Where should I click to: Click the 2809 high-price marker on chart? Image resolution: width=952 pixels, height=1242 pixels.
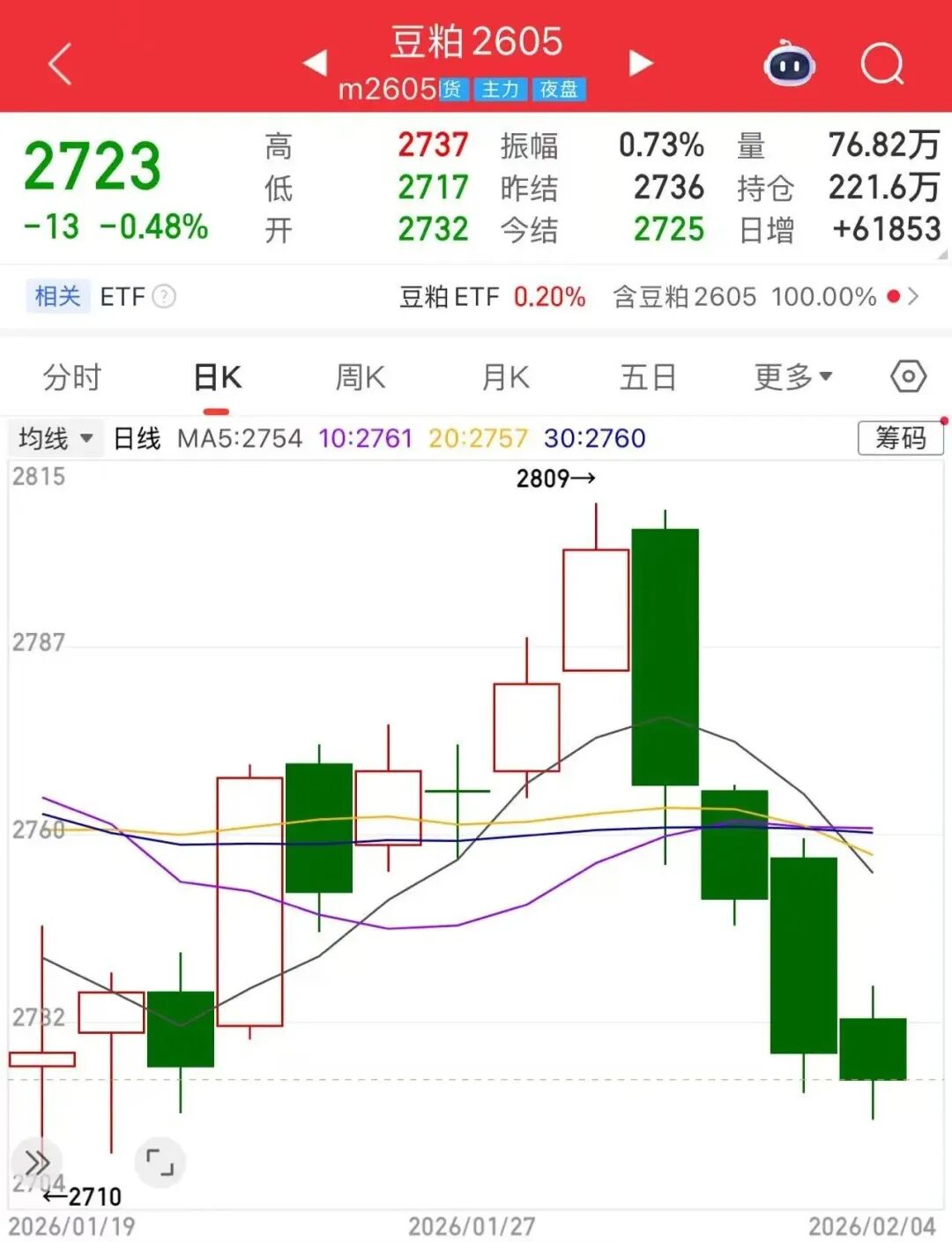(554, 479)
